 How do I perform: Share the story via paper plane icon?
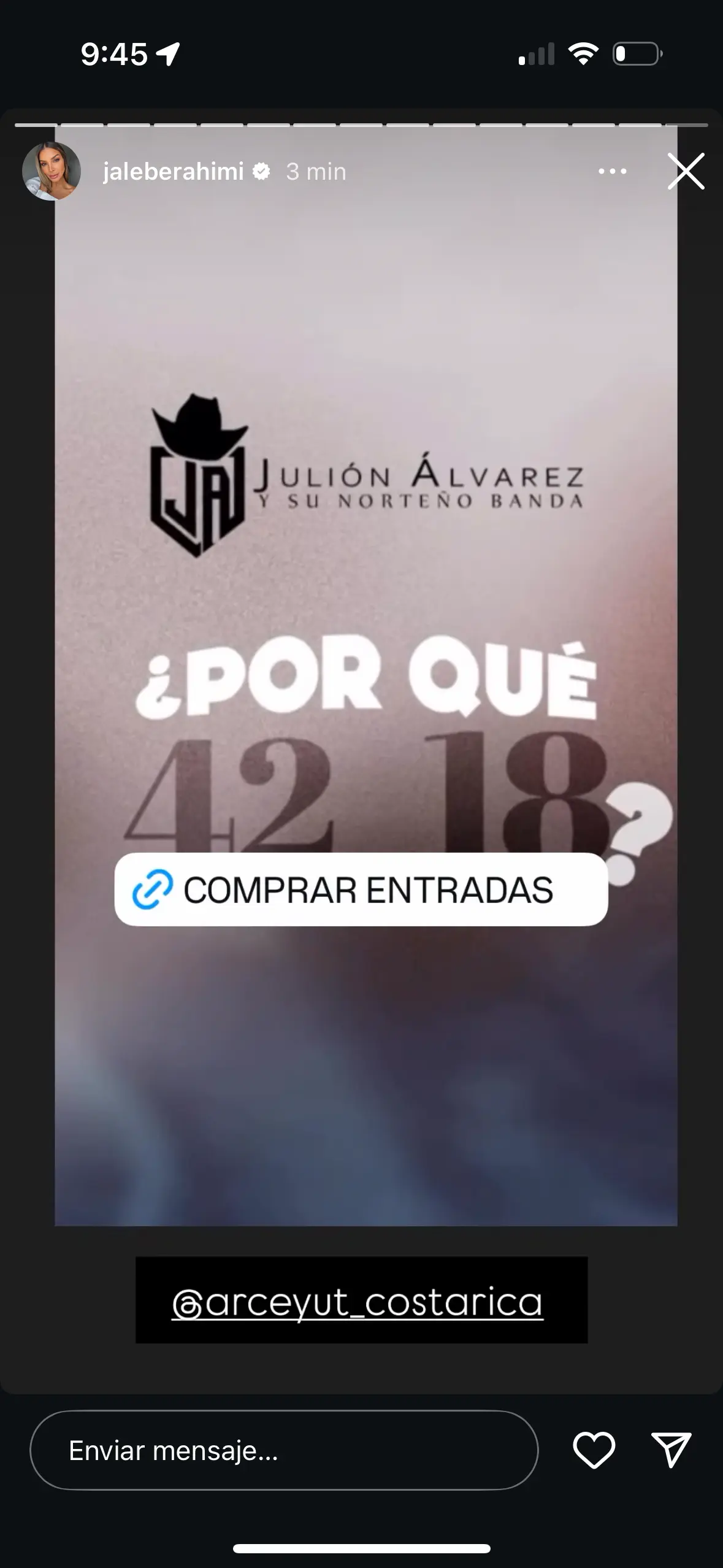pos(671,1450)
